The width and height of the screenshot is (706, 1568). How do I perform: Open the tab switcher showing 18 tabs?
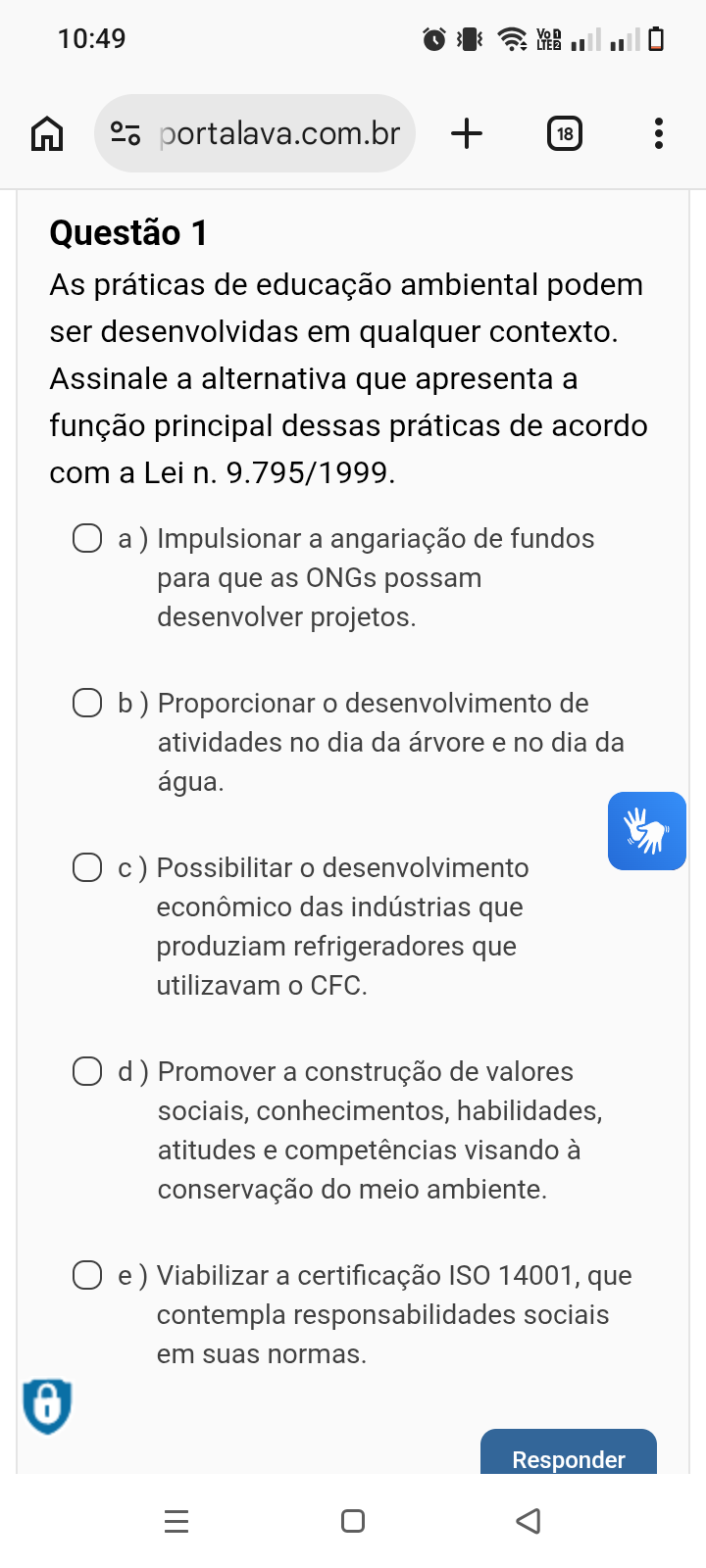tap(564, 133)
